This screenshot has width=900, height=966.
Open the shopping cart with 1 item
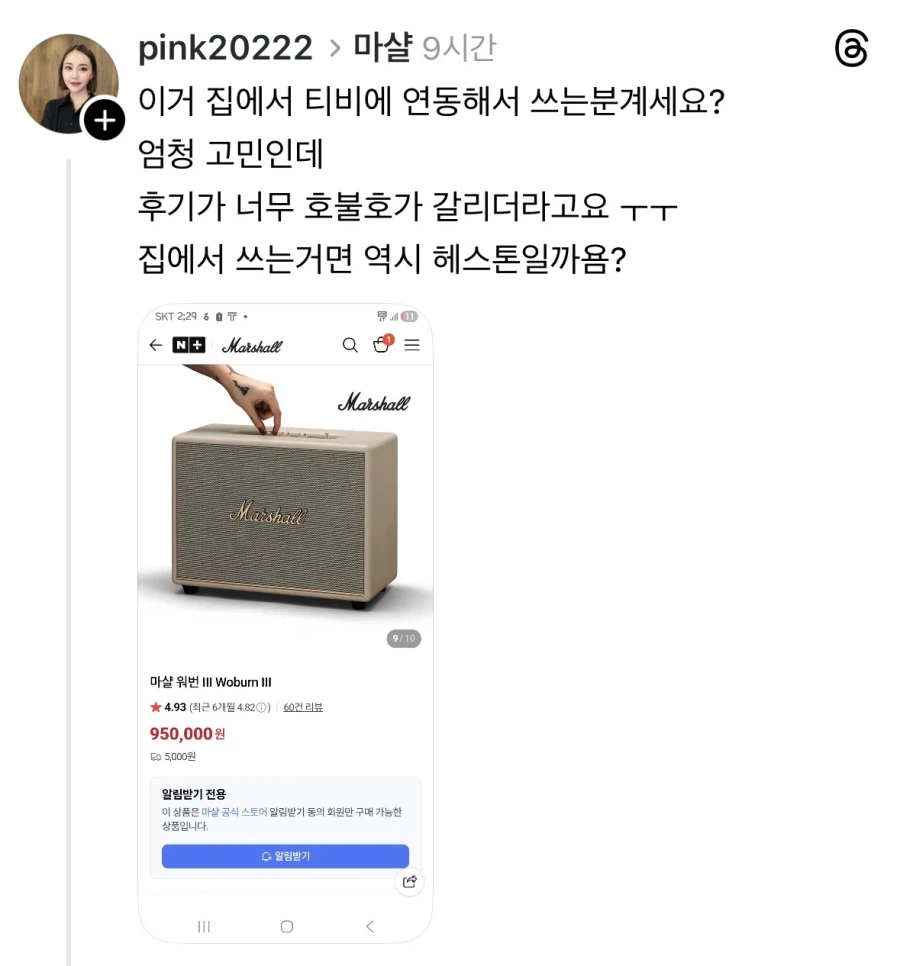coord(381,343)
